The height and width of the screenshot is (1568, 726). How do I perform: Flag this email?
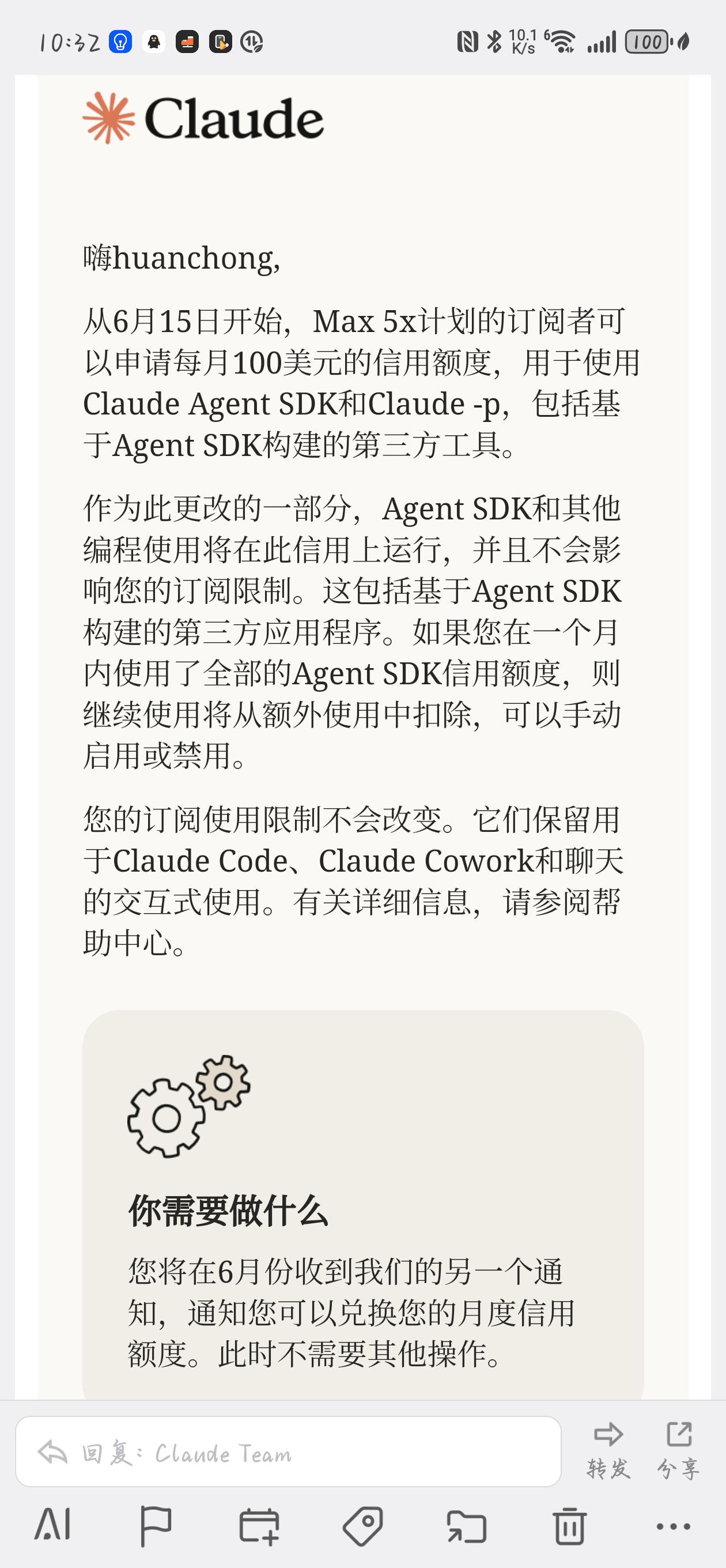(x=156, y=1526)
